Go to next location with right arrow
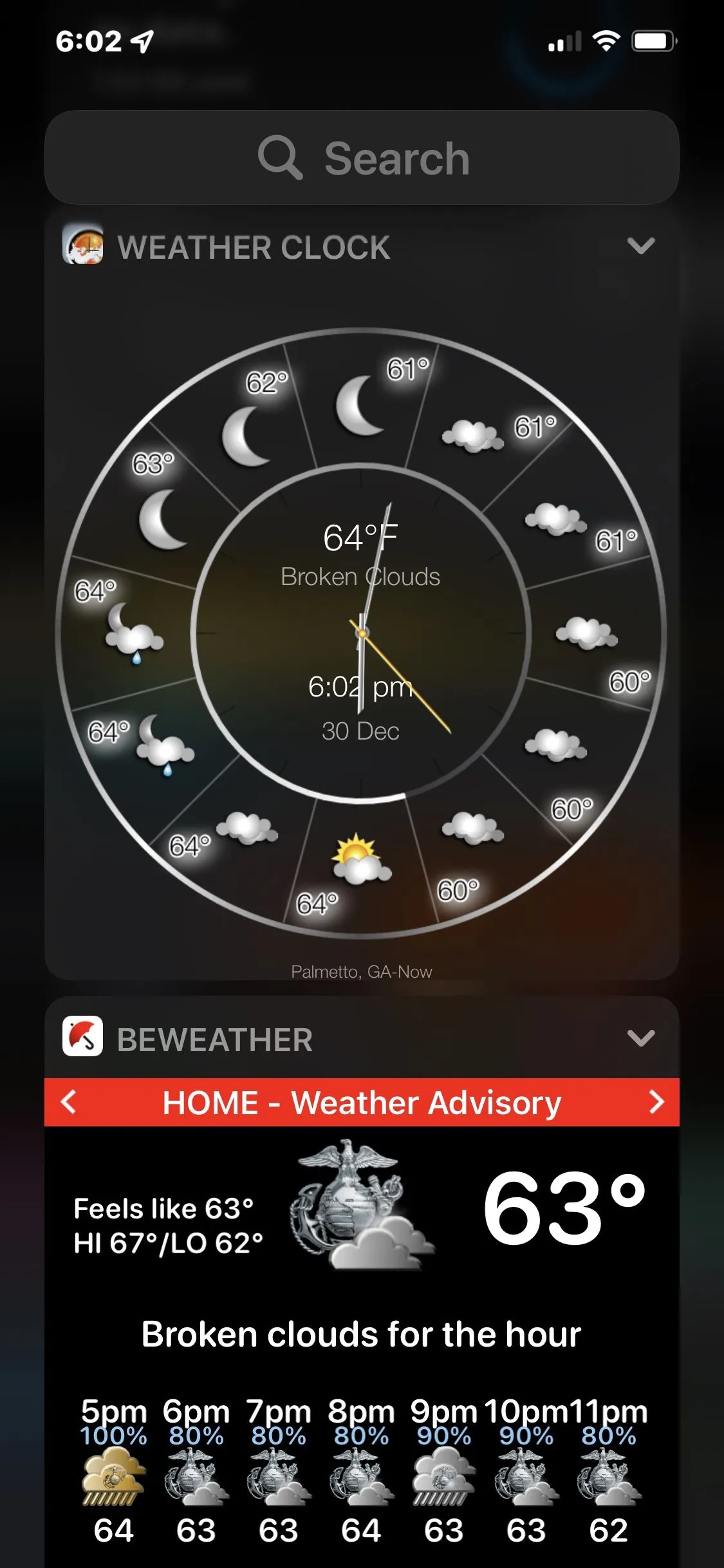 tap(656, 1102)
